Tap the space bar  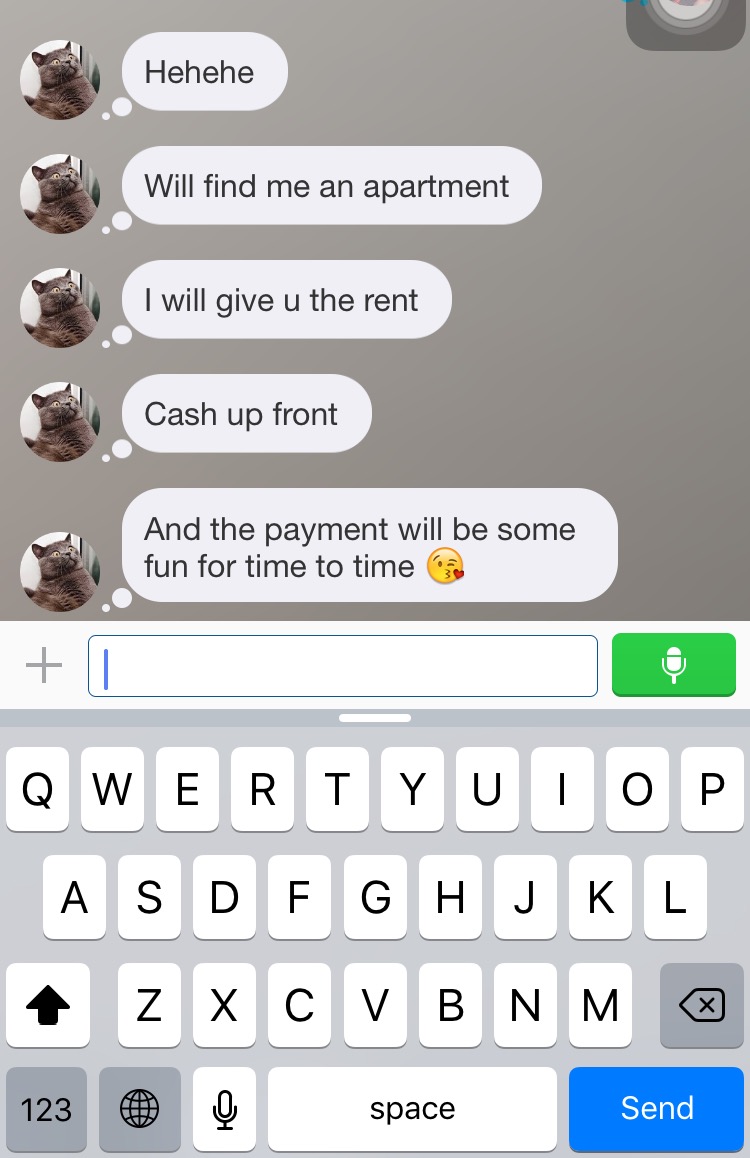click(x=412, y=1109)
